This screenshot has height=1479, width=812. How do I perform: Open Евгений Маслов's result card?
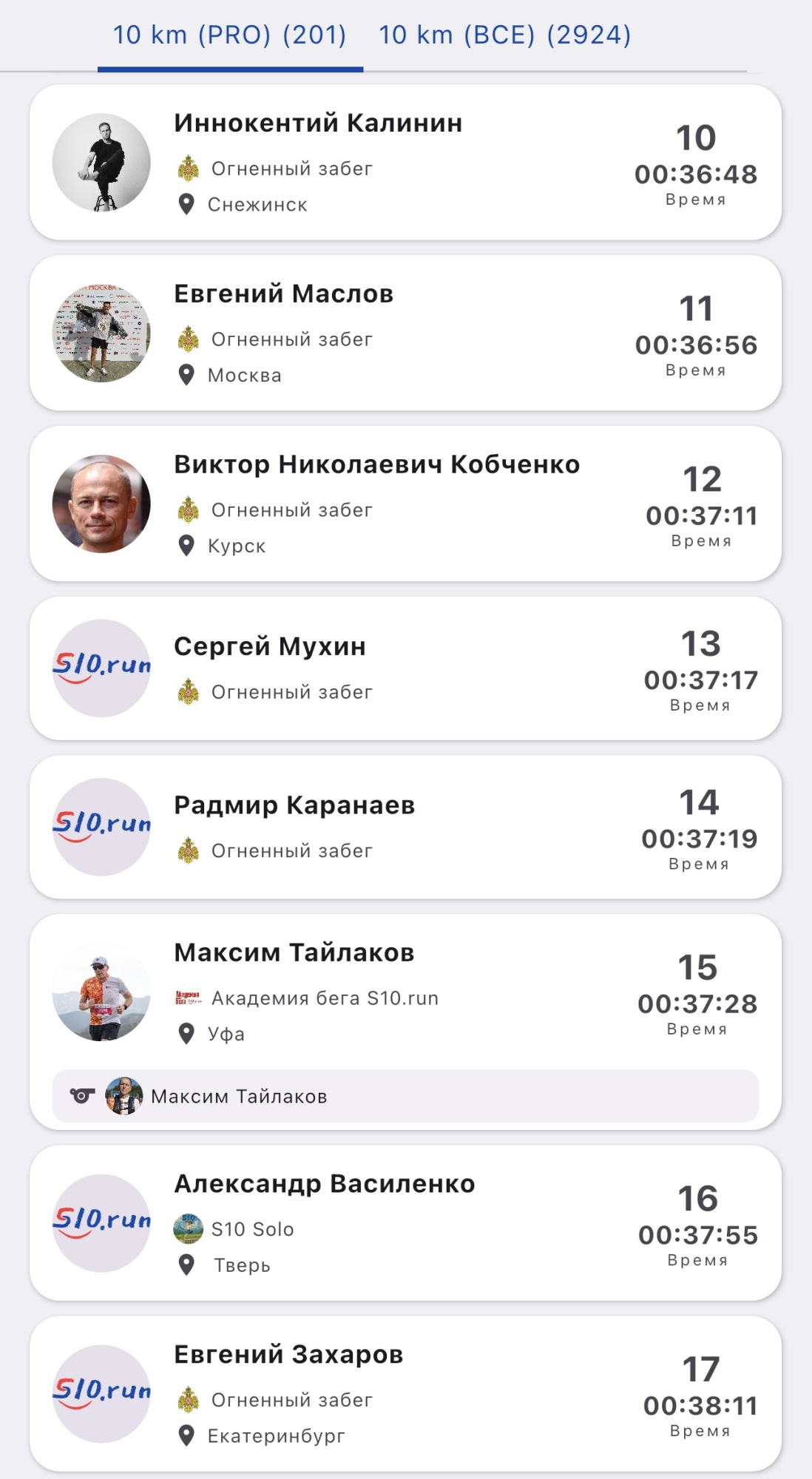405,333
